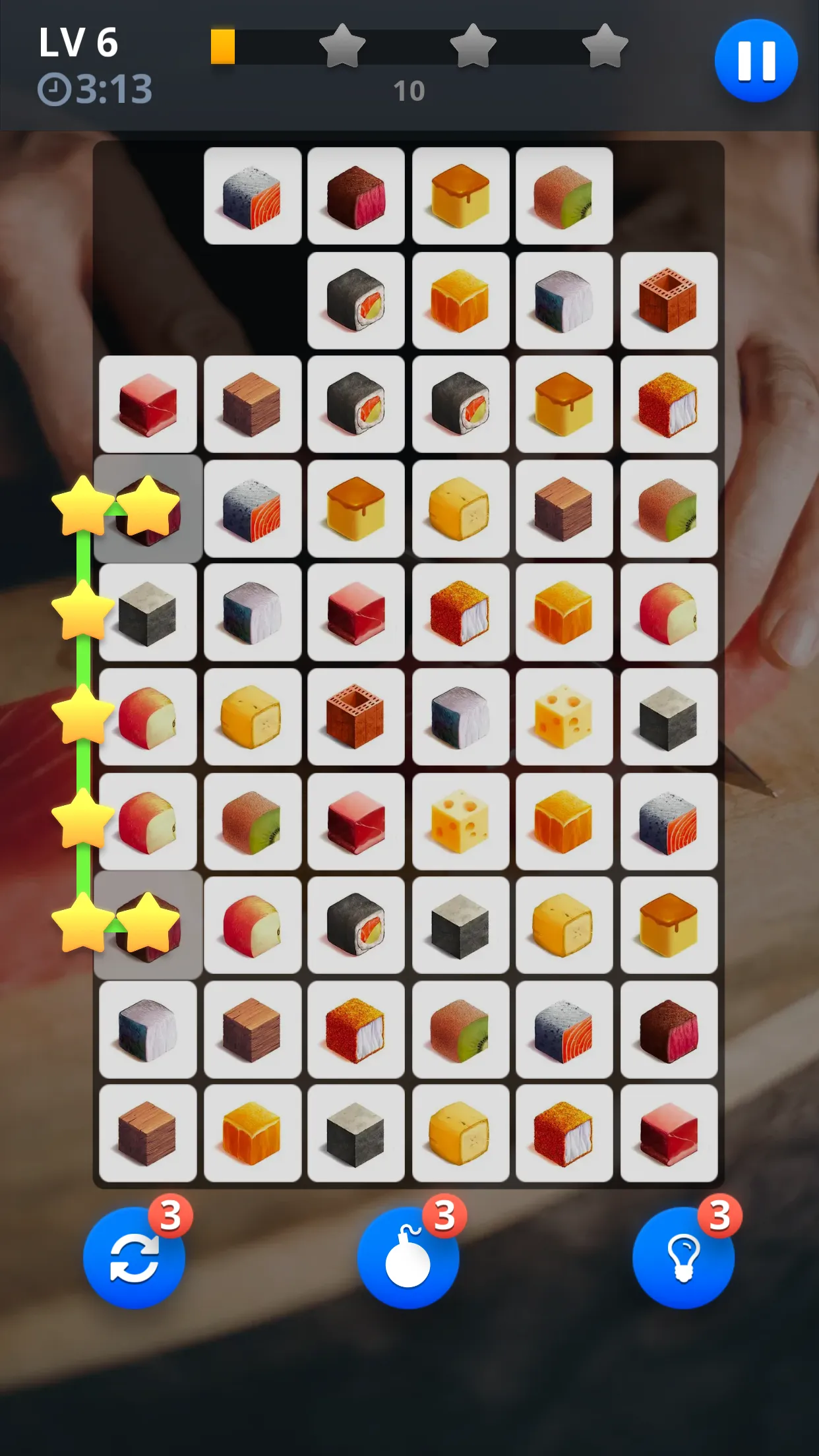Tap the Hint lightbulb power-up
819x1456 pixels.
click(684, 1258)
